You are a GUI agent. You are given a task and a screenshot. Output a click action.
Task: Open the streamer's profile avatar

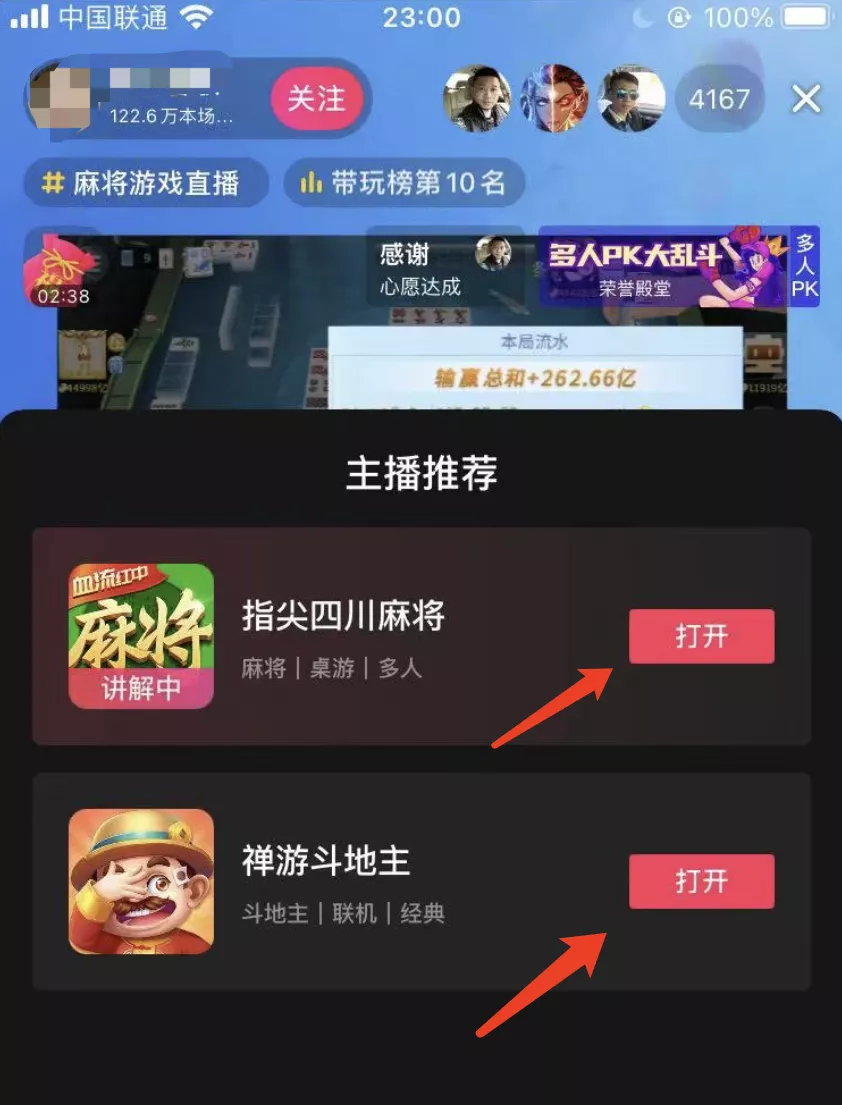[x=57, y=97]
